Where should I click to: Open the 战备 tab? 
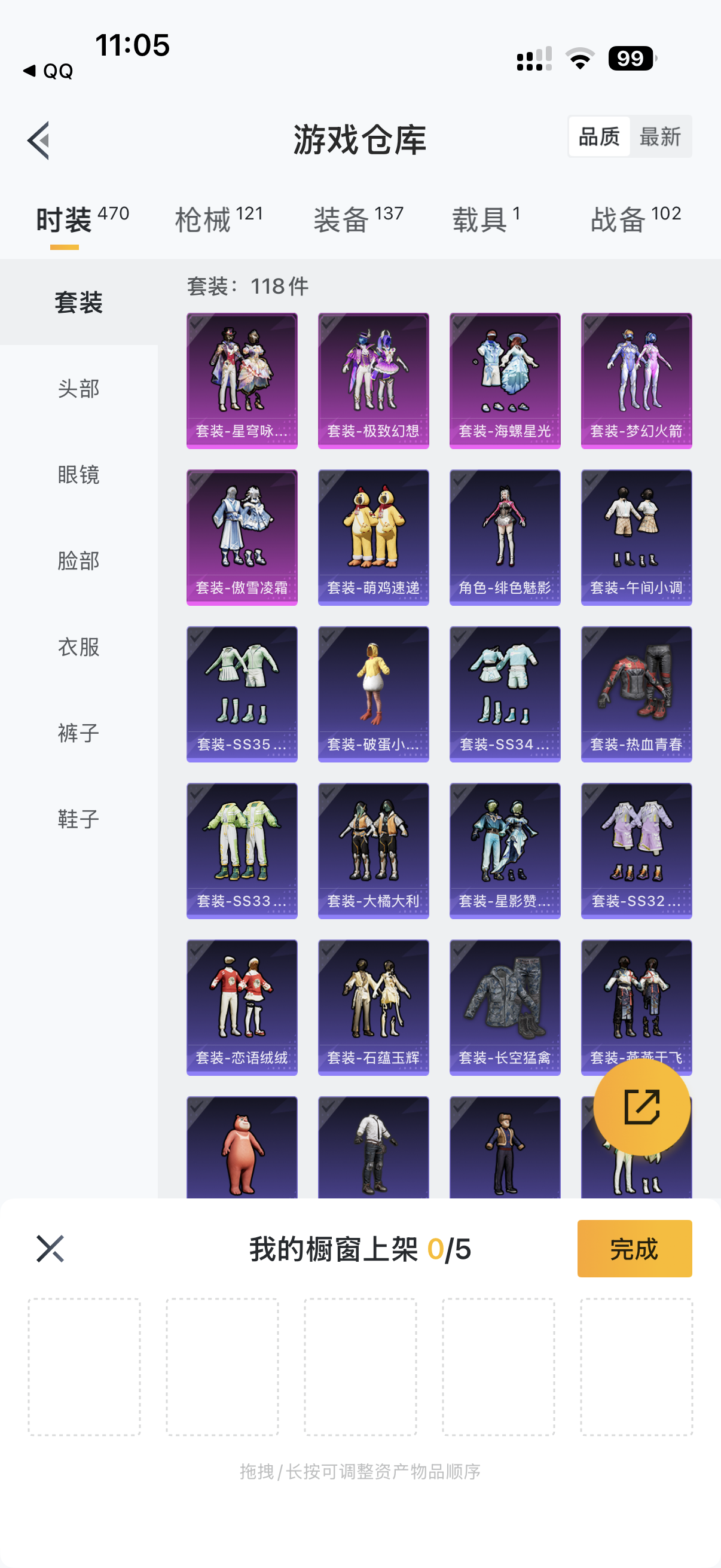click(636, 219)
